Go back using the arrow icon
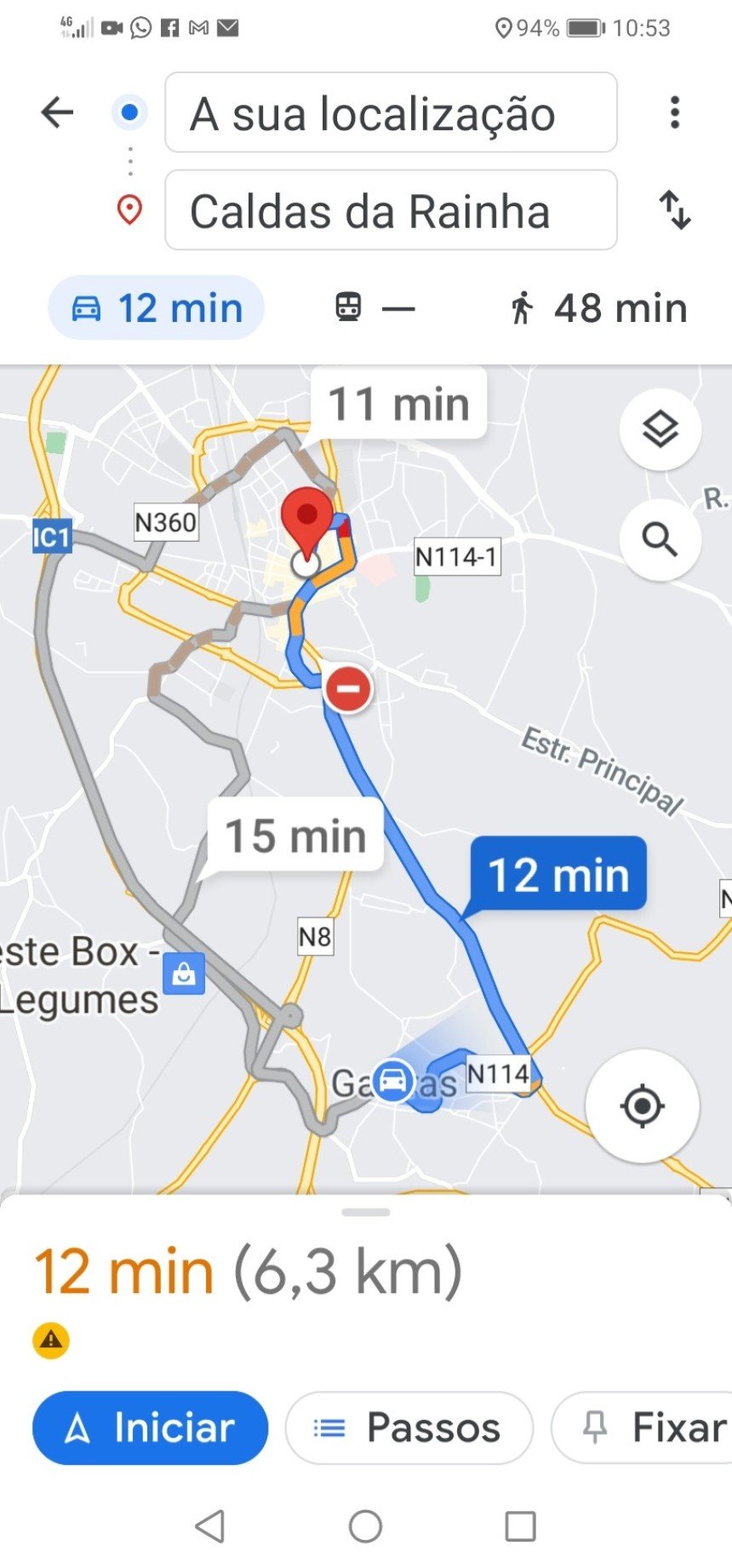 tap(57, 112)
